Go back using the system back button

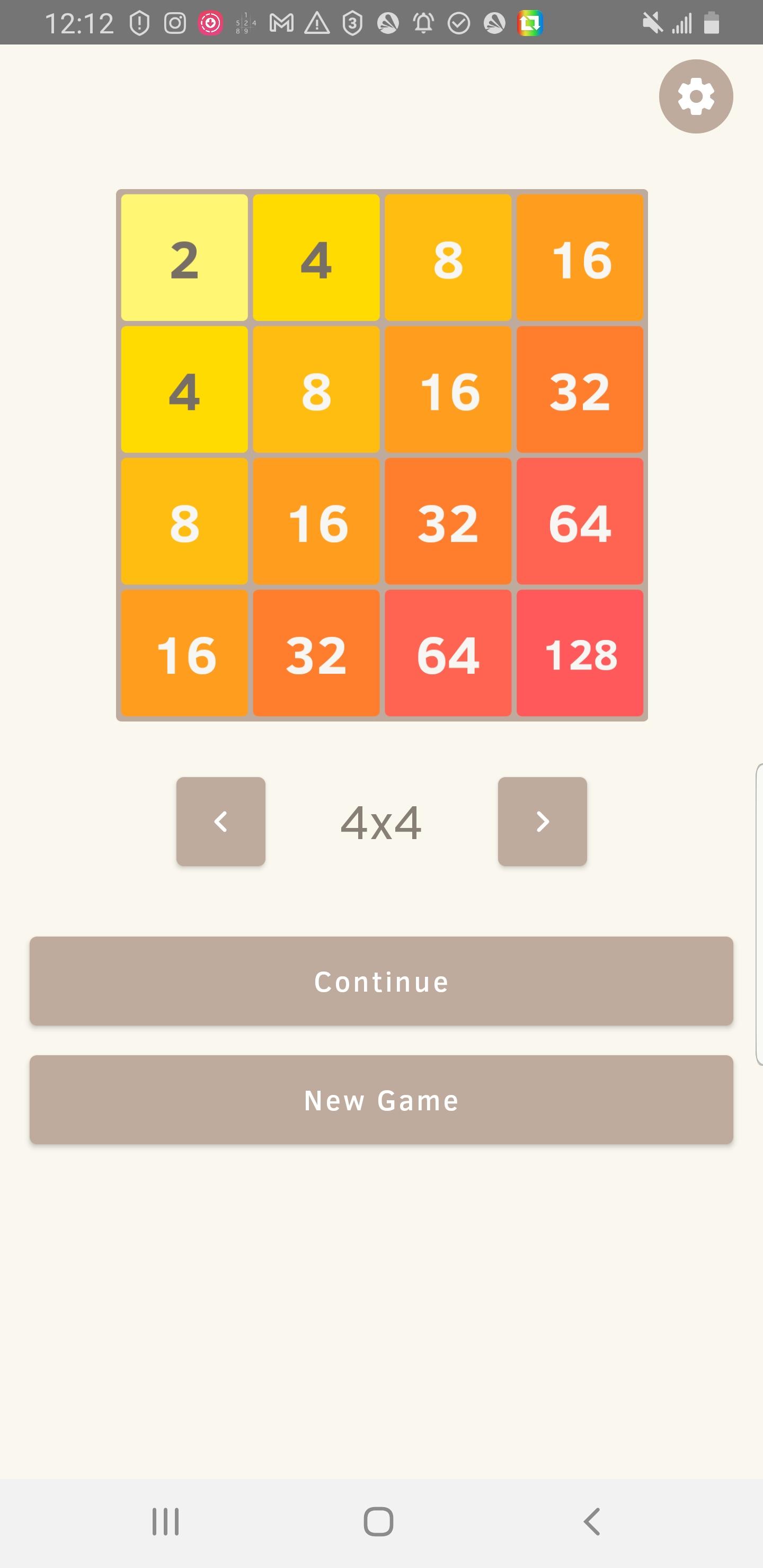592,1521
